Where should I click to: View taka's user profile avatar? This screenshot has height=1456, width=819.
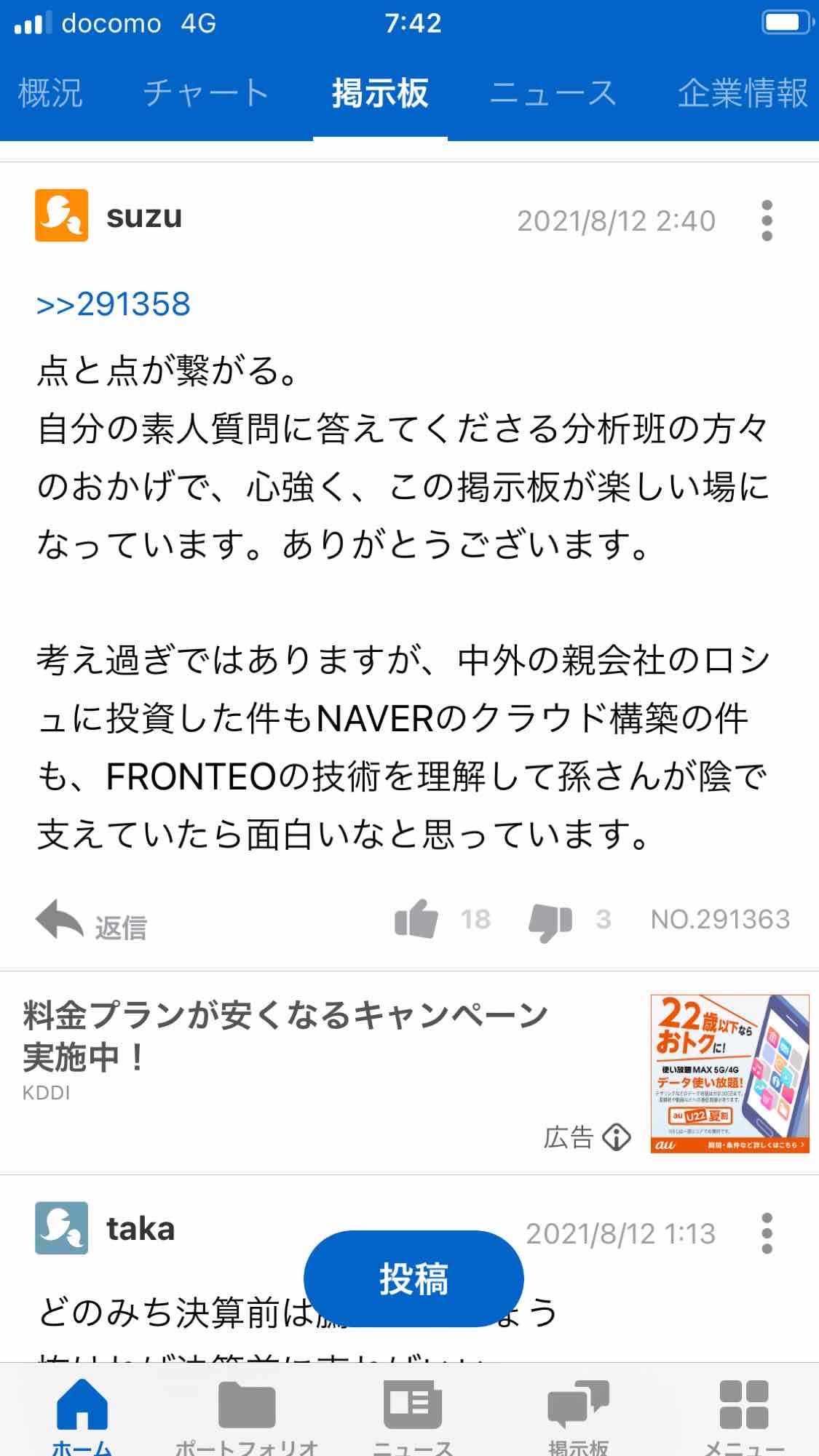coord(62,1228)
